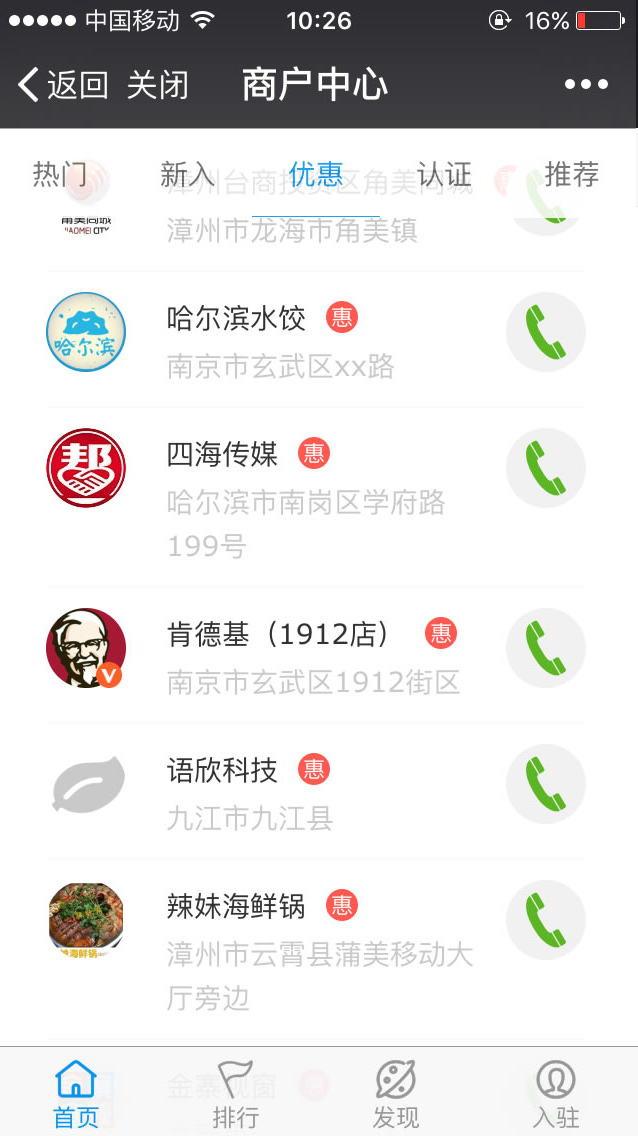This screenshot has width=638, height=1136.
Task: Call 辣妹海鲜锅 via phone icon
Action: click(545, 920)
